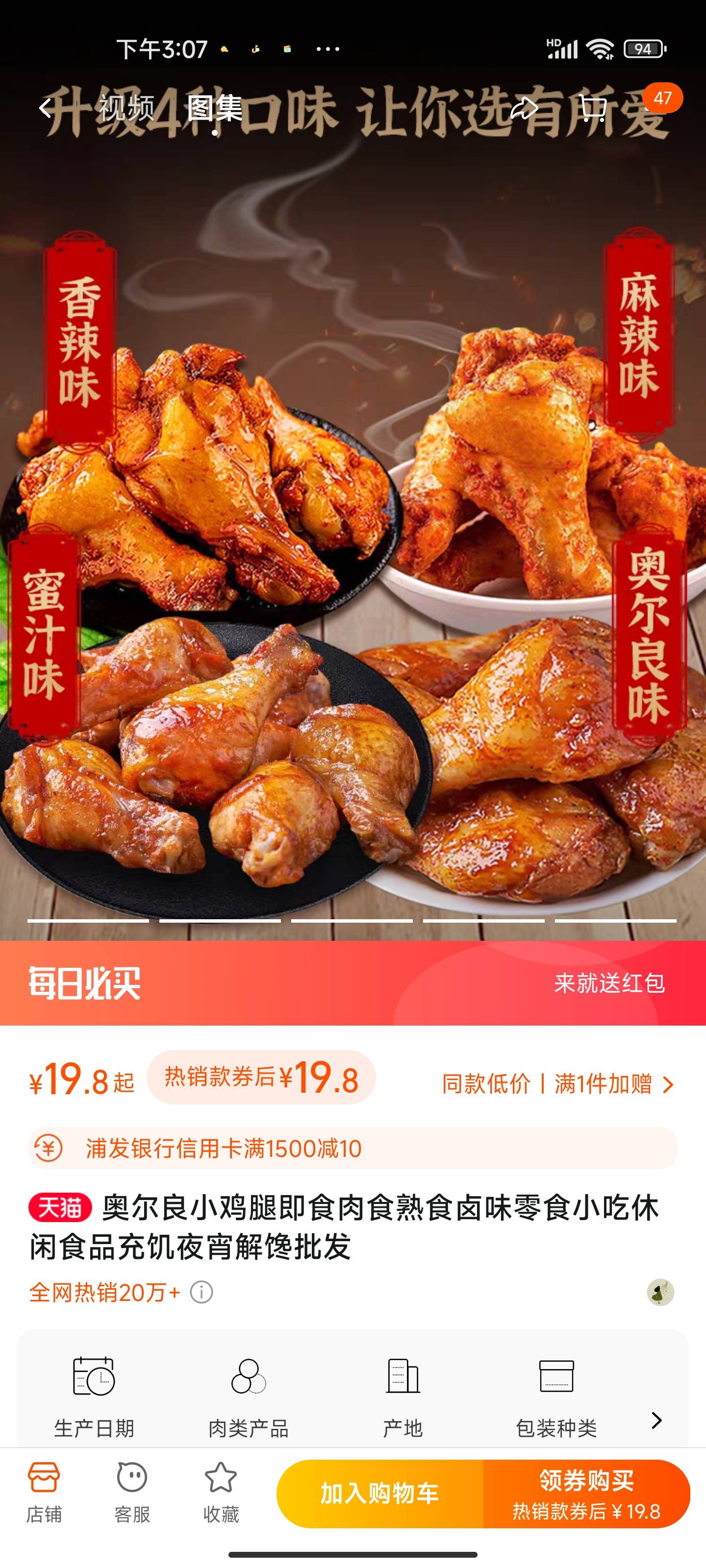Select the 图集 gallery tab
The image size is (706, 1568).
[214, 108]
